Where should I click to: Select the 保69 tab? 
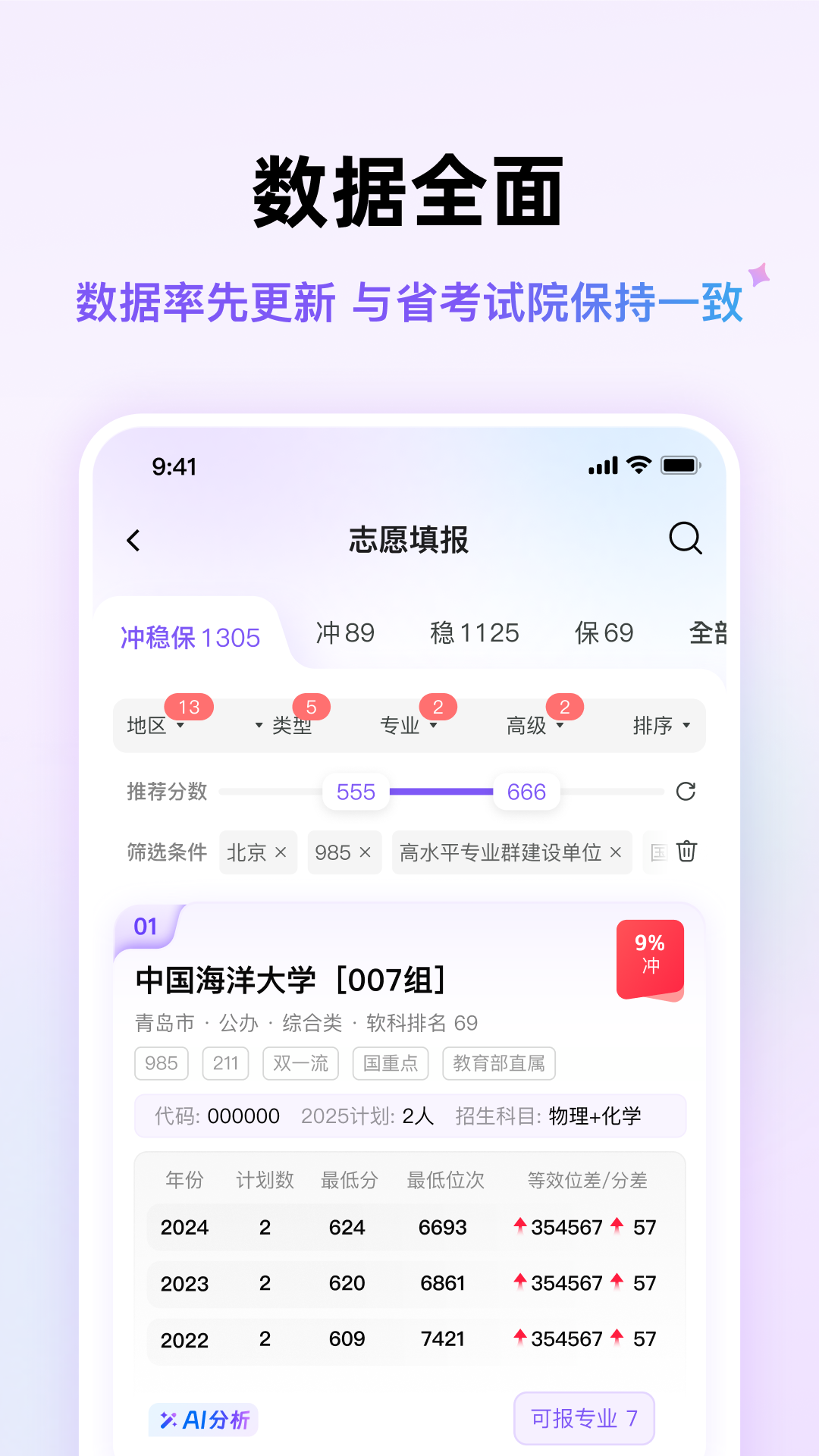pyautogui.click(x=602, y=632)
